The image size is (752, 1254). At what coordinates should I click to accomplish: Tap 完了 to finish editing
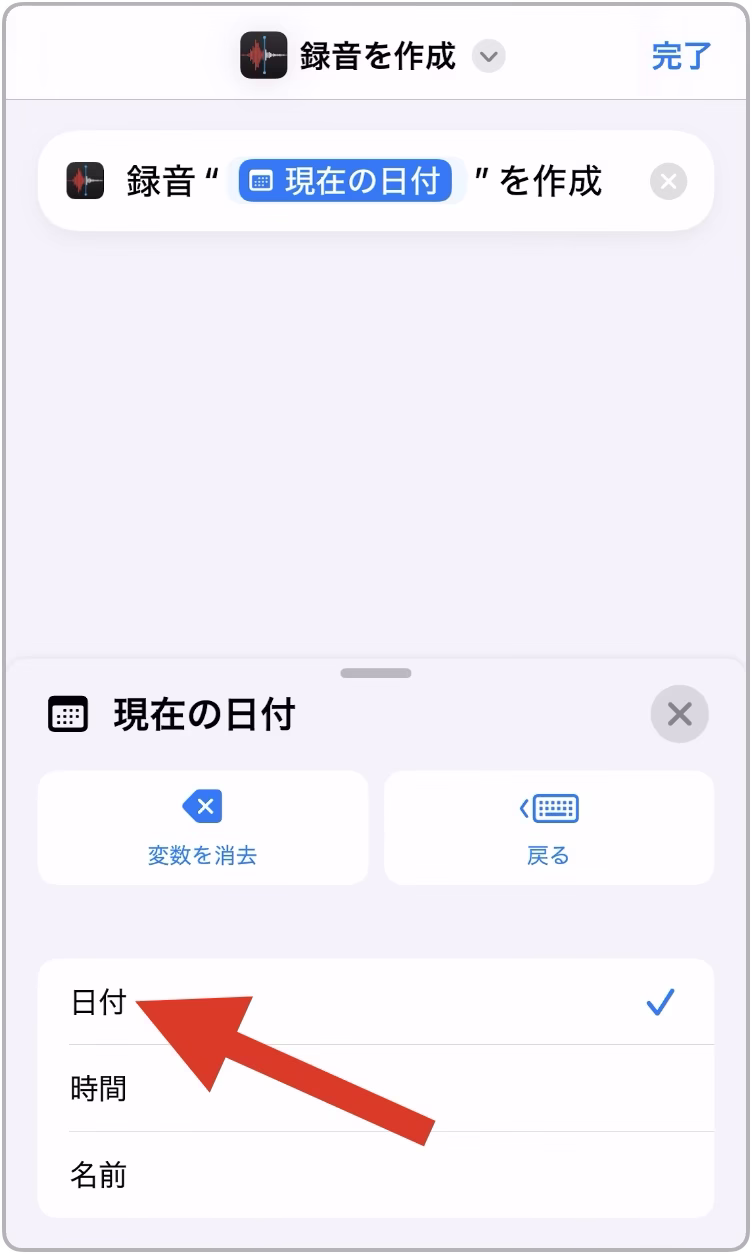click(681, 56)
